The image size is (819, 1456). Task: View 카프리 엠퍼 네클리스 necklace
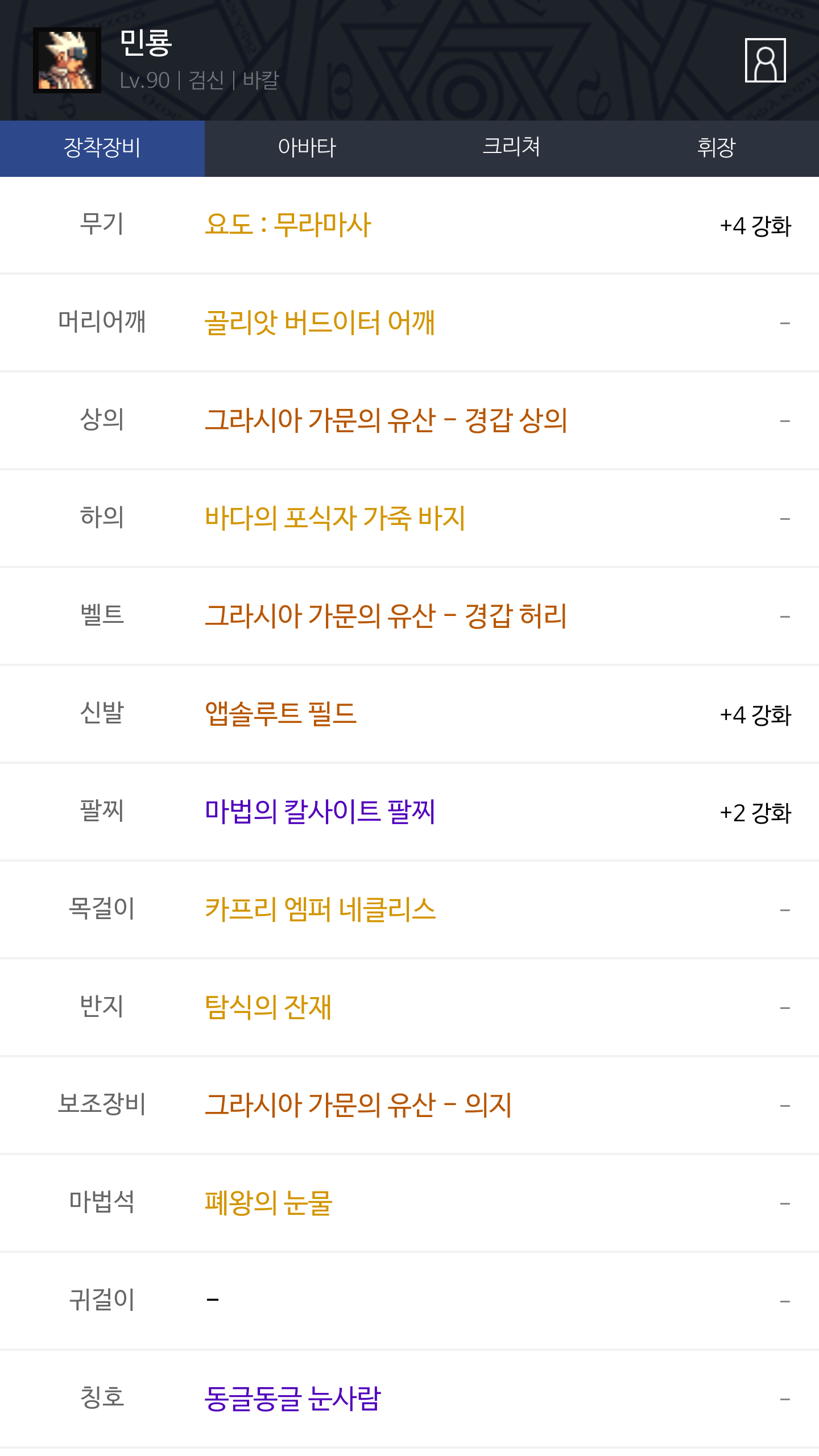tap(320, 909)
